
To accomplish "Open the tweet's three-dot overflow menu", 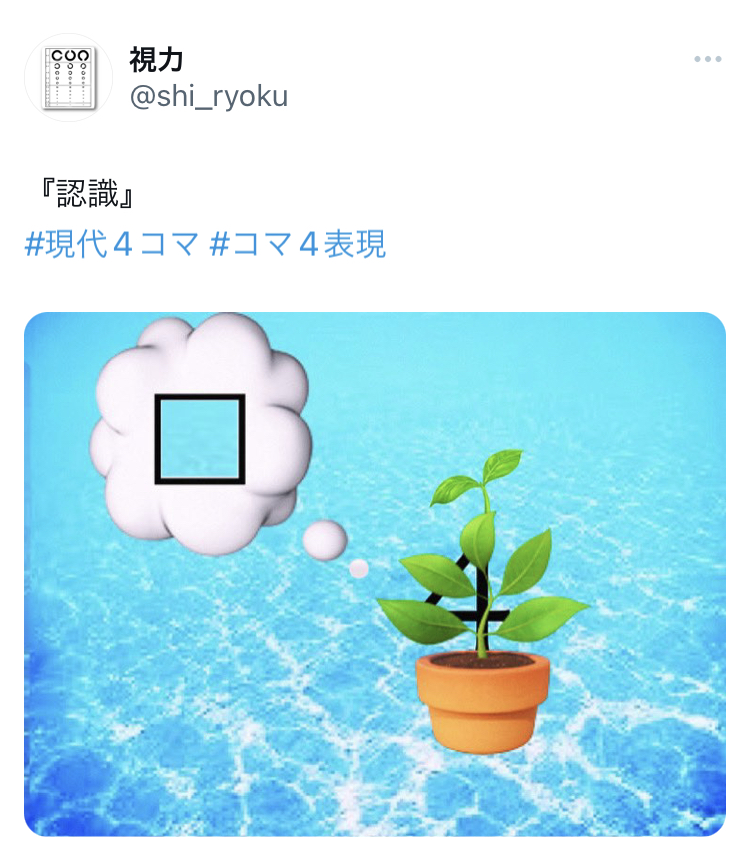I will click(x=707, y=60).
